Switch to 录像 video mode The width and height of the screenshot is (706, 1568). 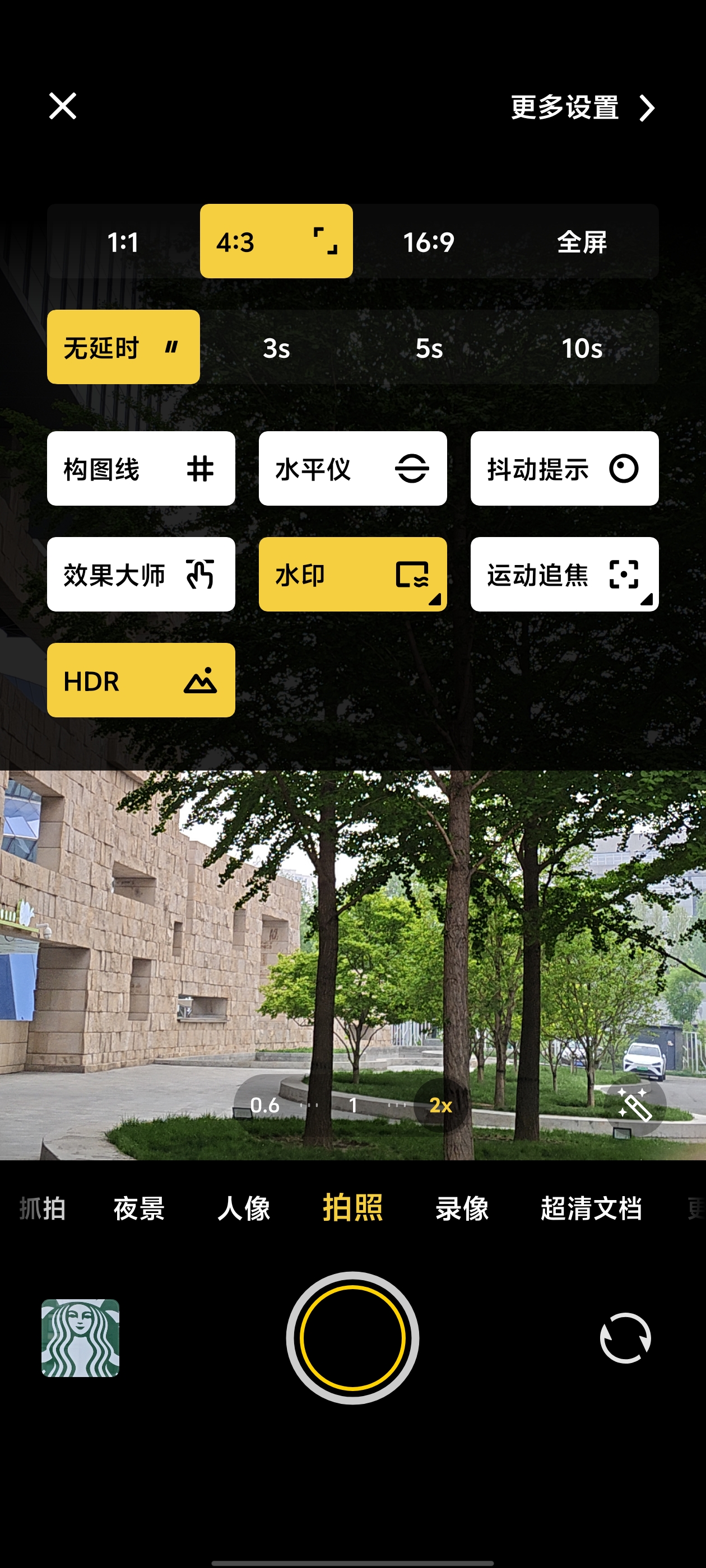click(462, 1208)
